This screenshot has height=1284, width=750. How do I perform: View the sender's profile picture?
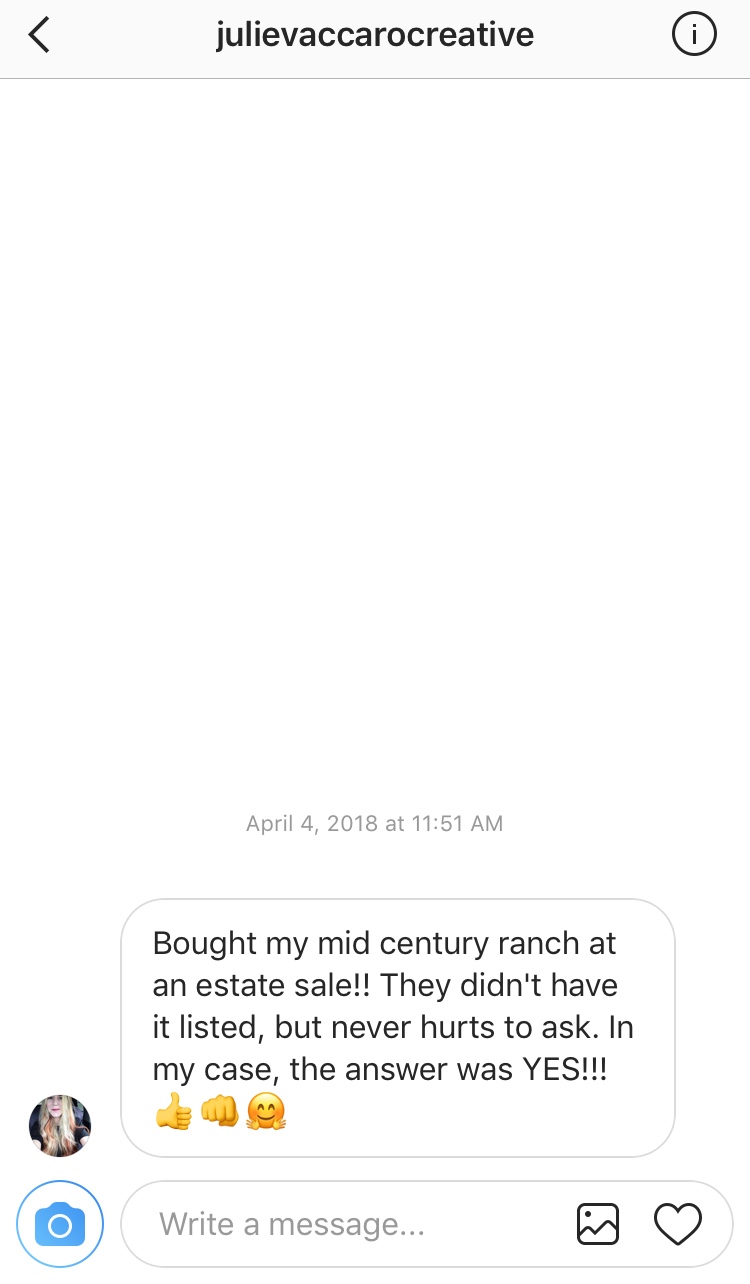(60, 1125)
